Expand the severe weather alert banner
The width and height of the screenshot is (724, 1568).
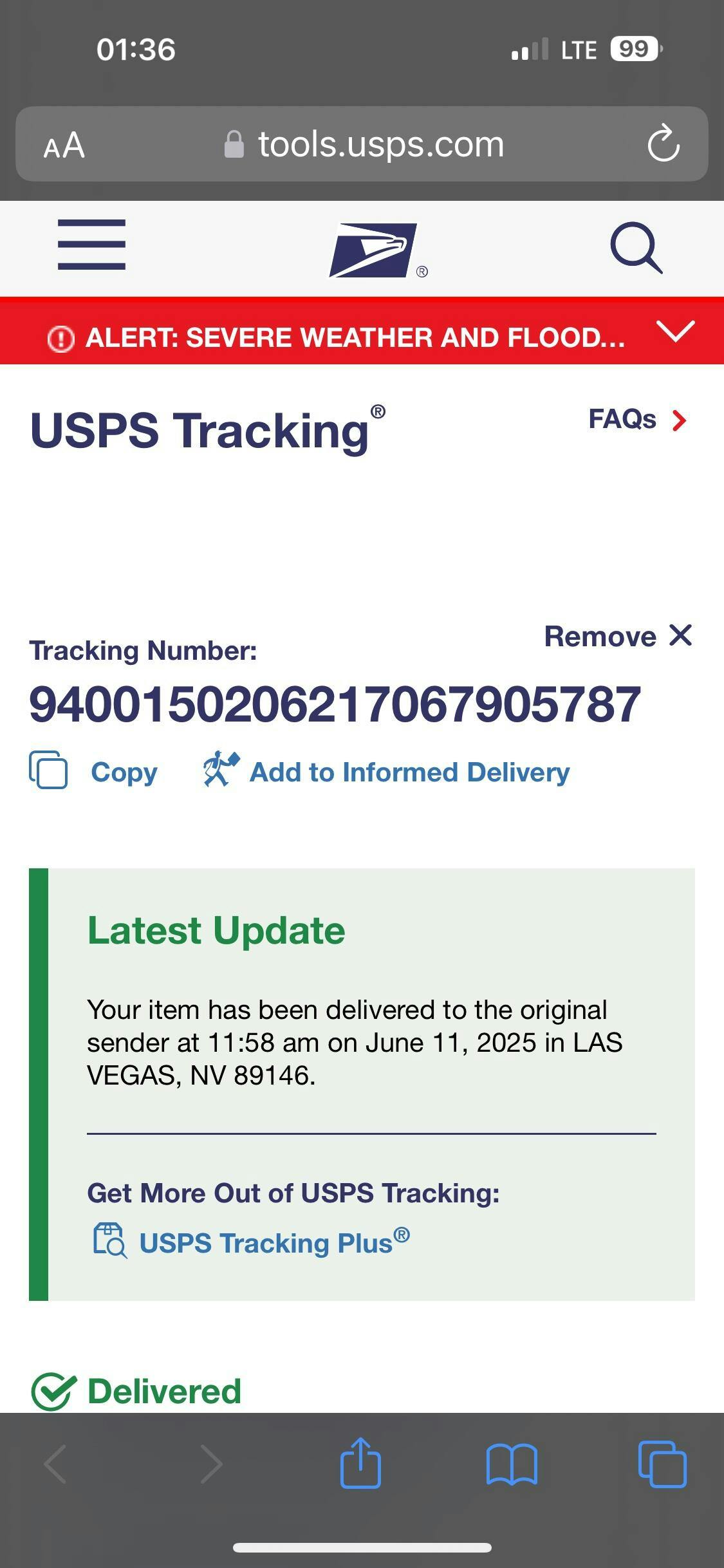[x=676, y=331]
